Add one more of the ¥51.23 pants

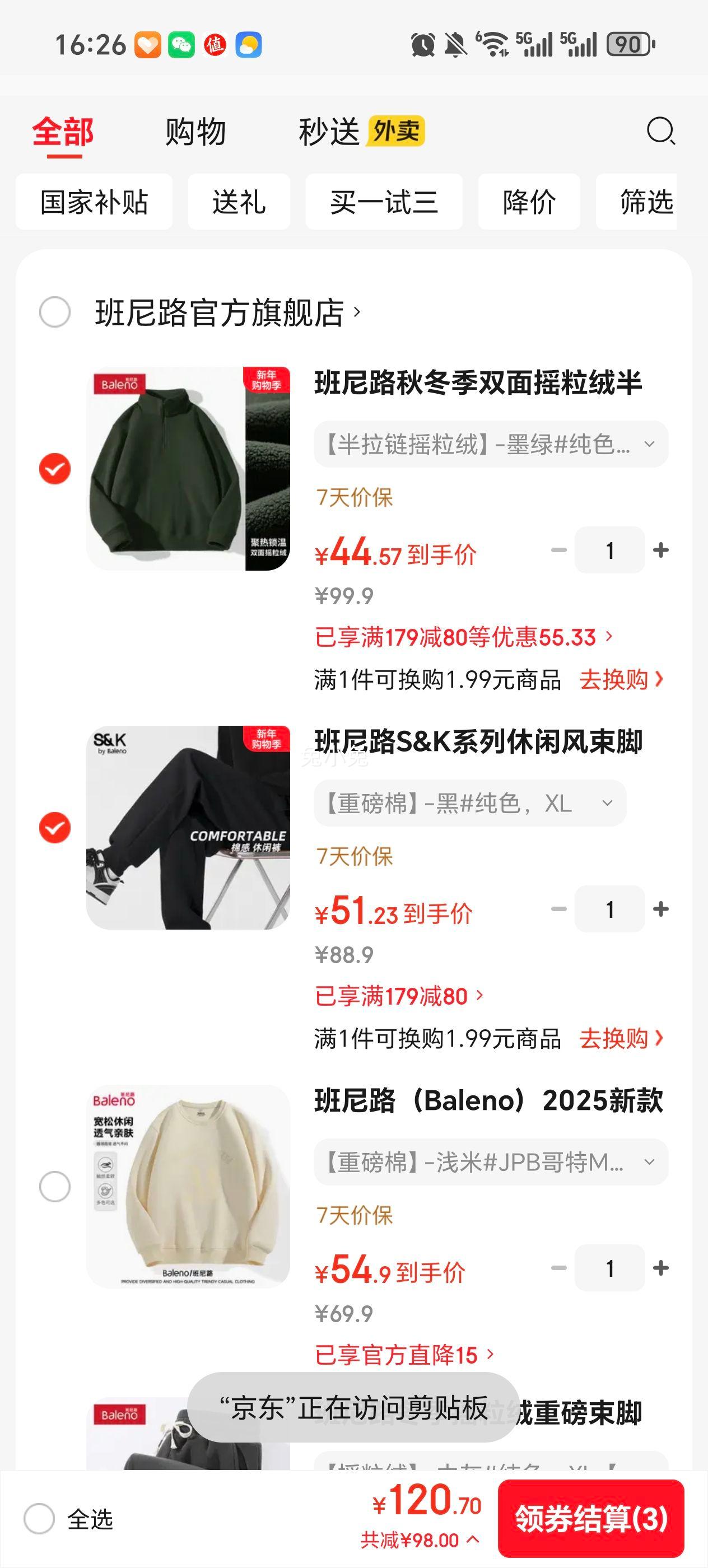point(660,909)
